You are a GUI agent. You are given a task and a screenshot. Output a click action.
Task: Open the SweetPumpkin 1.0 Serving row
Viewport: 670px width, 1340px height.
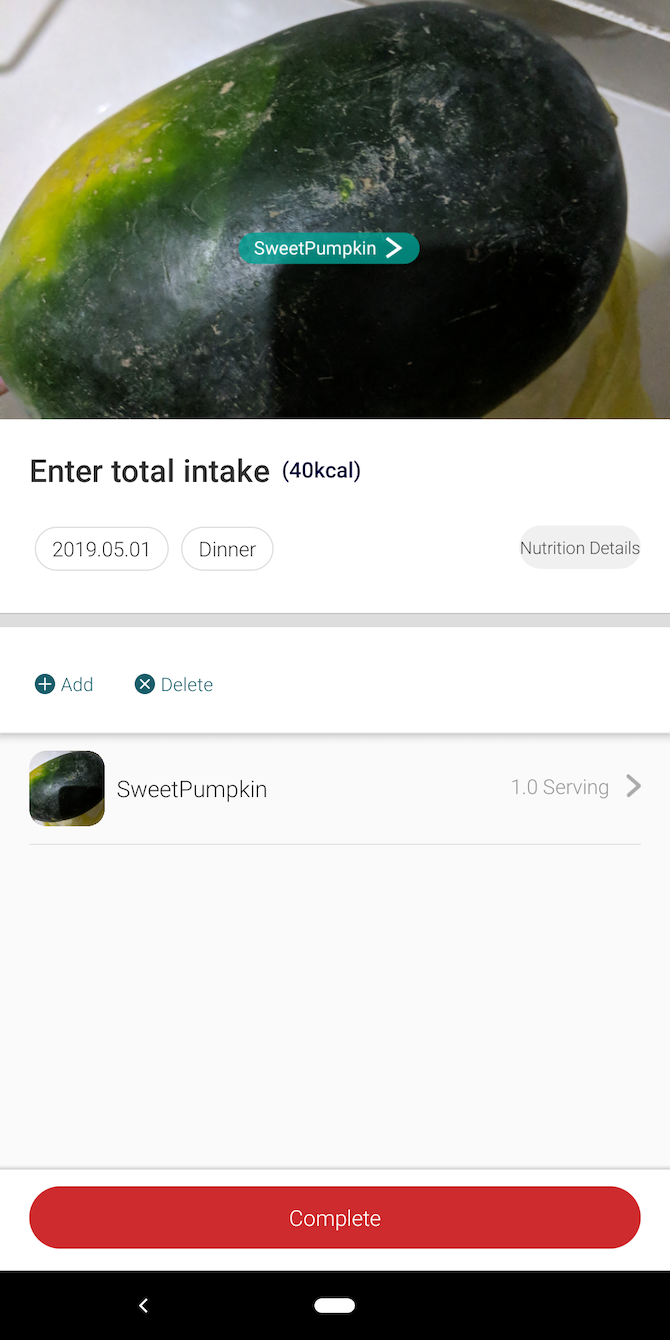[335, 788]
